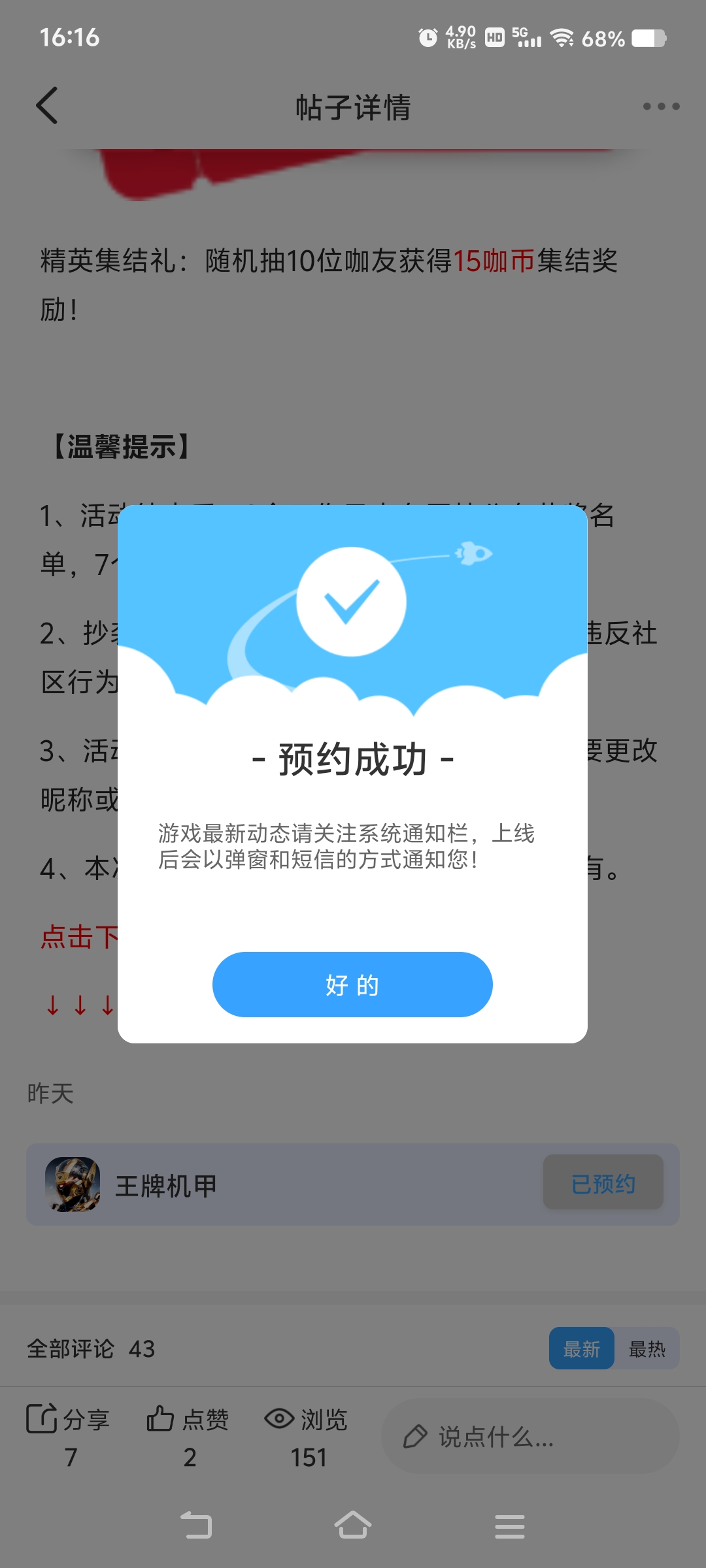
Task: Confirm the reservation with 好的 button
Action: (352, 984)
